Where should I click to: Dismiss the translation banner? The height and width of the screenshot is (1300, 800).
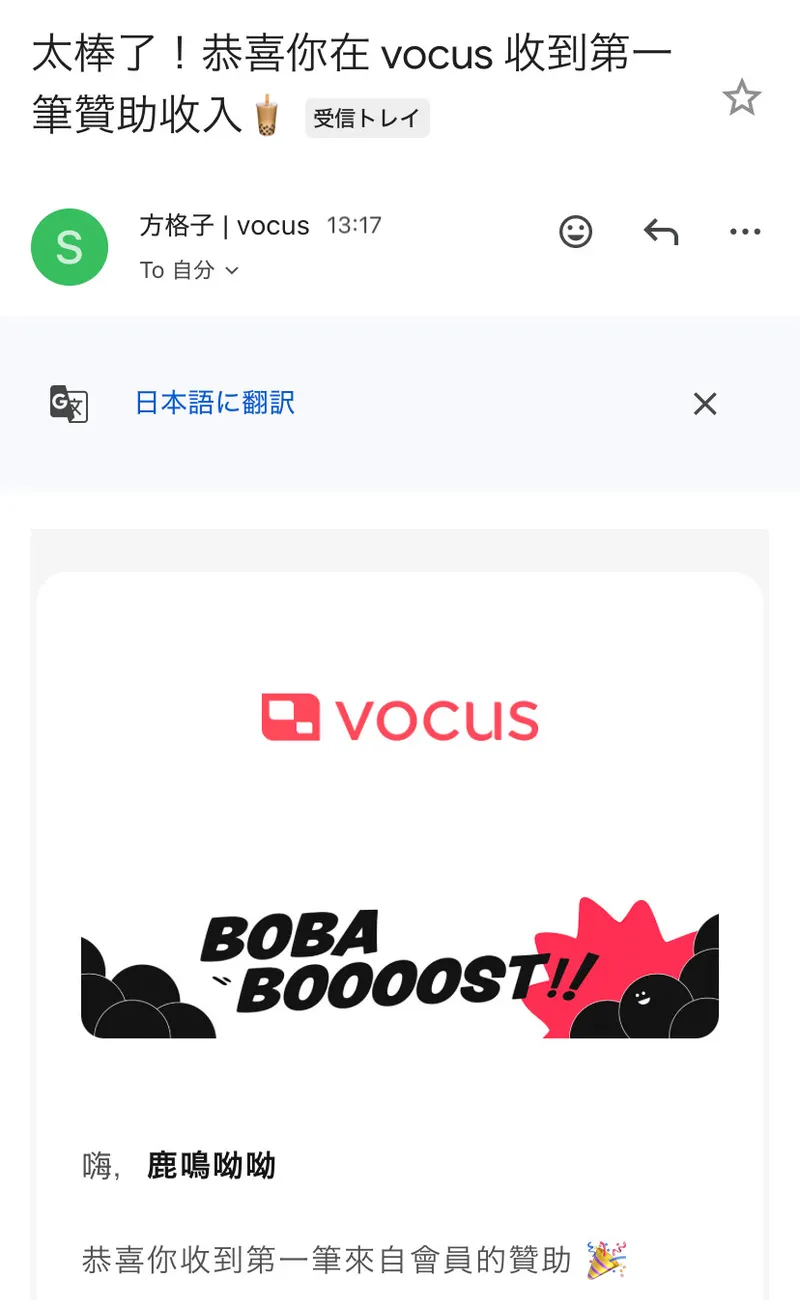705,404
